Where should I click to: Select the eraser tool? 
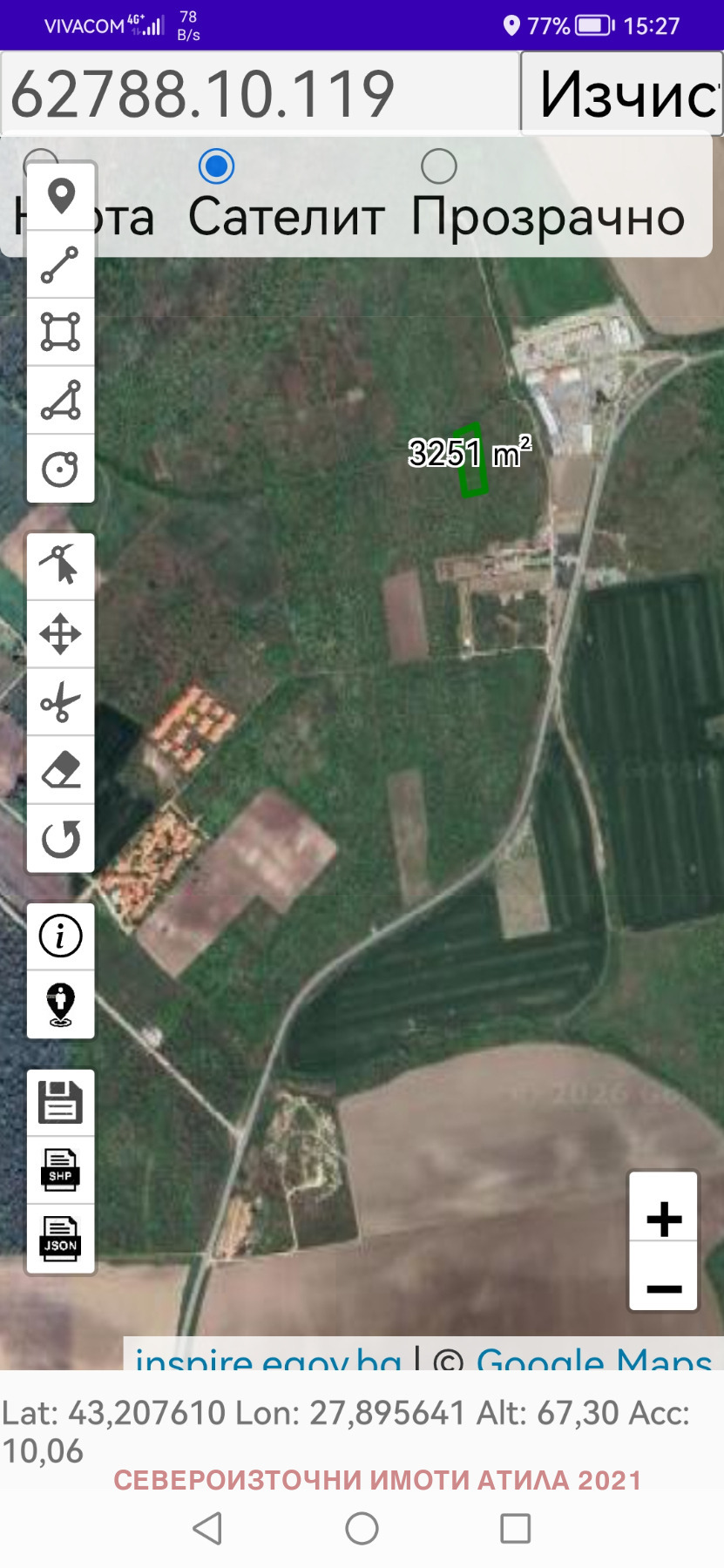click(60, 771)
